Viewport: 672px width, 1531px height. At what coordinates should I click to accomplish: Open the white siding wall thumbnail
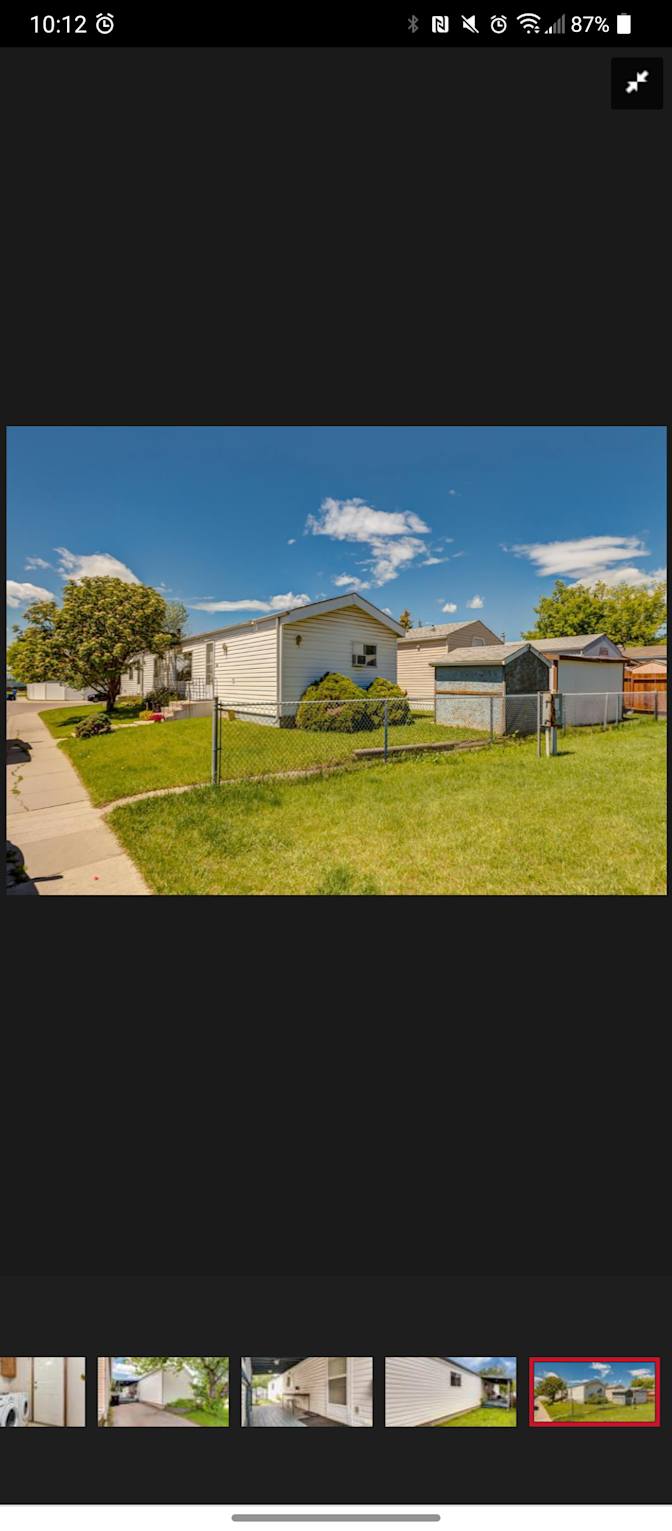pos(450,1391)
